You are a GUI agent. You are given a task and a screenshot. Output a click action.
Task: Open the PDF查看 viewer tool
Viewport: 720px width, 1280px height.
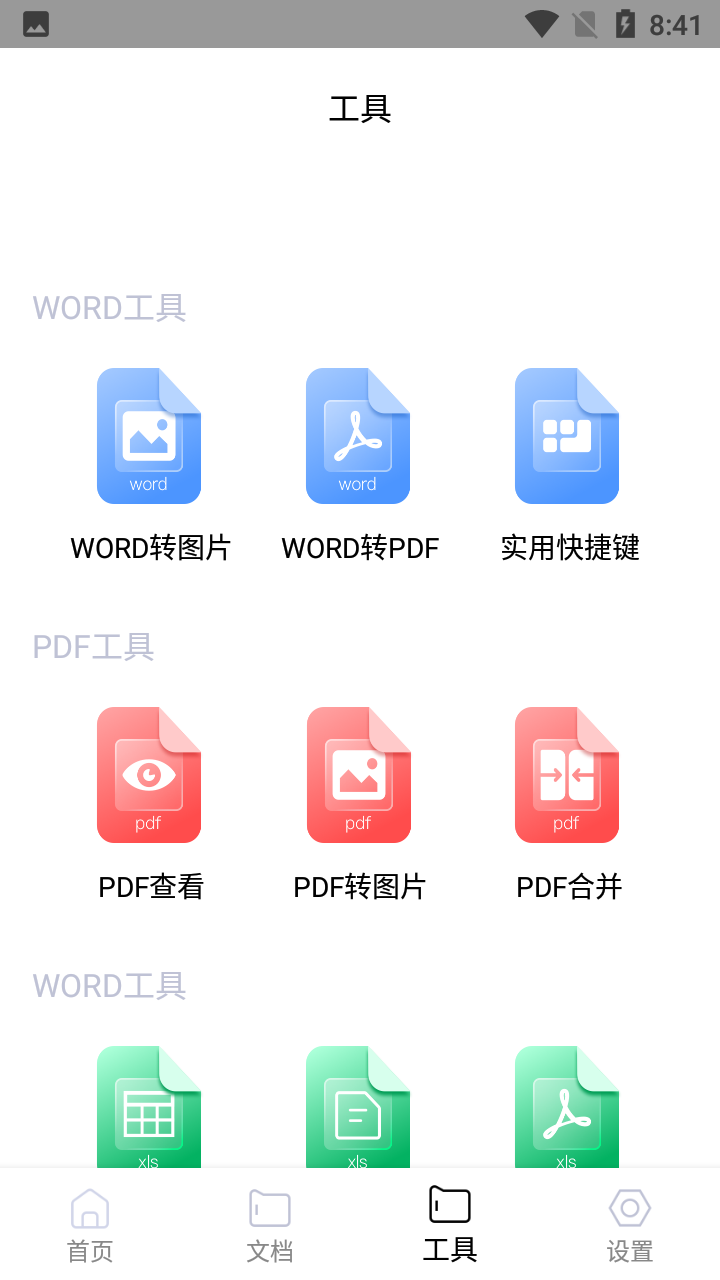(x=149, y=774)
